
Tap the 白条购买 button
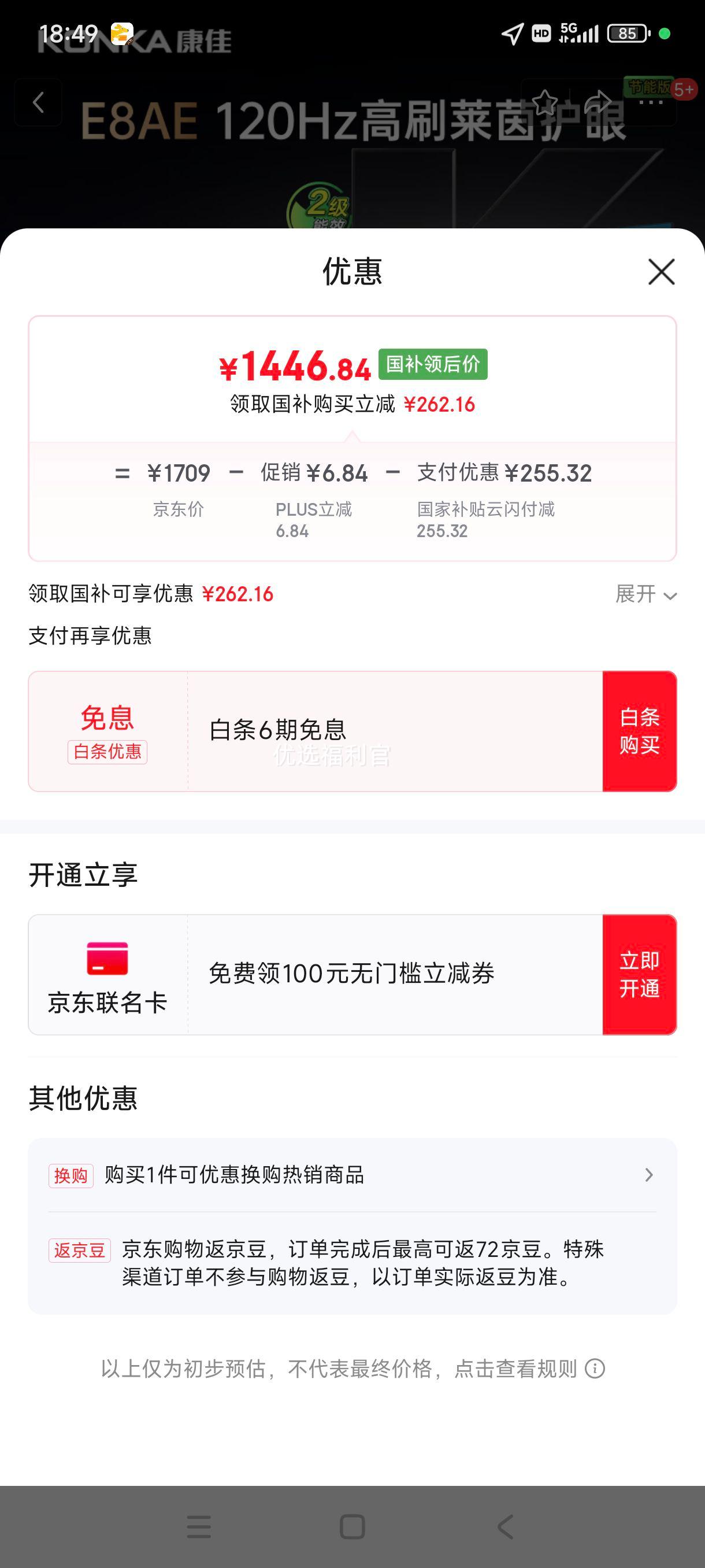coord(639,731)
